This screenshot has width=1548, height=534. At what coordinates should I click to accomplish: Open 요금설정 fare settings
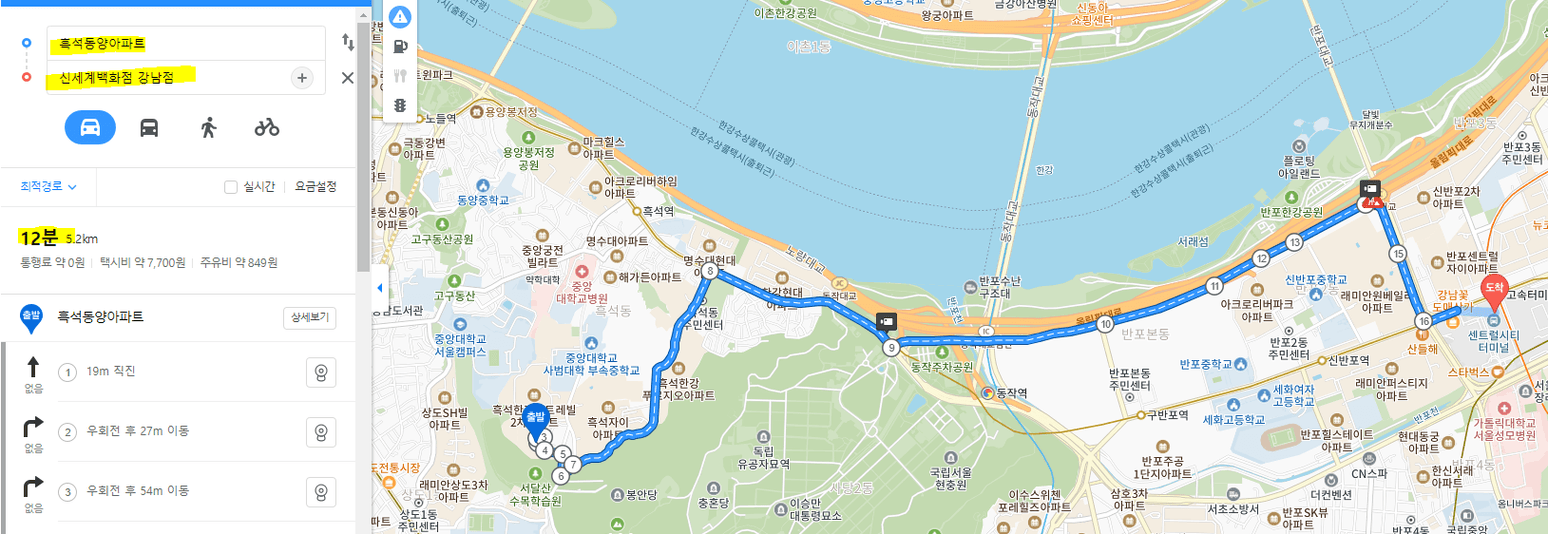(x=315, y=187)
